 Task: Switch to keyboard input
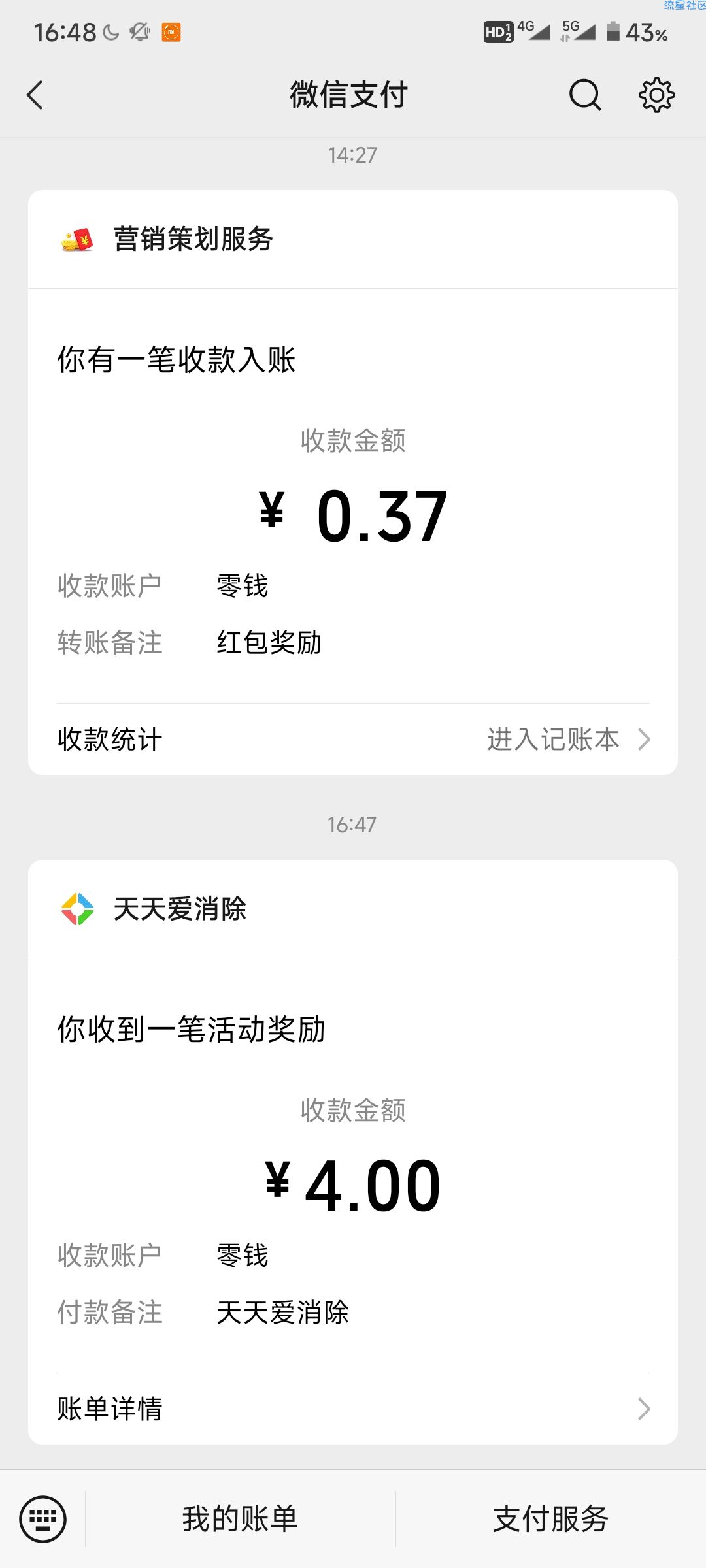(x=43, y=1518)
